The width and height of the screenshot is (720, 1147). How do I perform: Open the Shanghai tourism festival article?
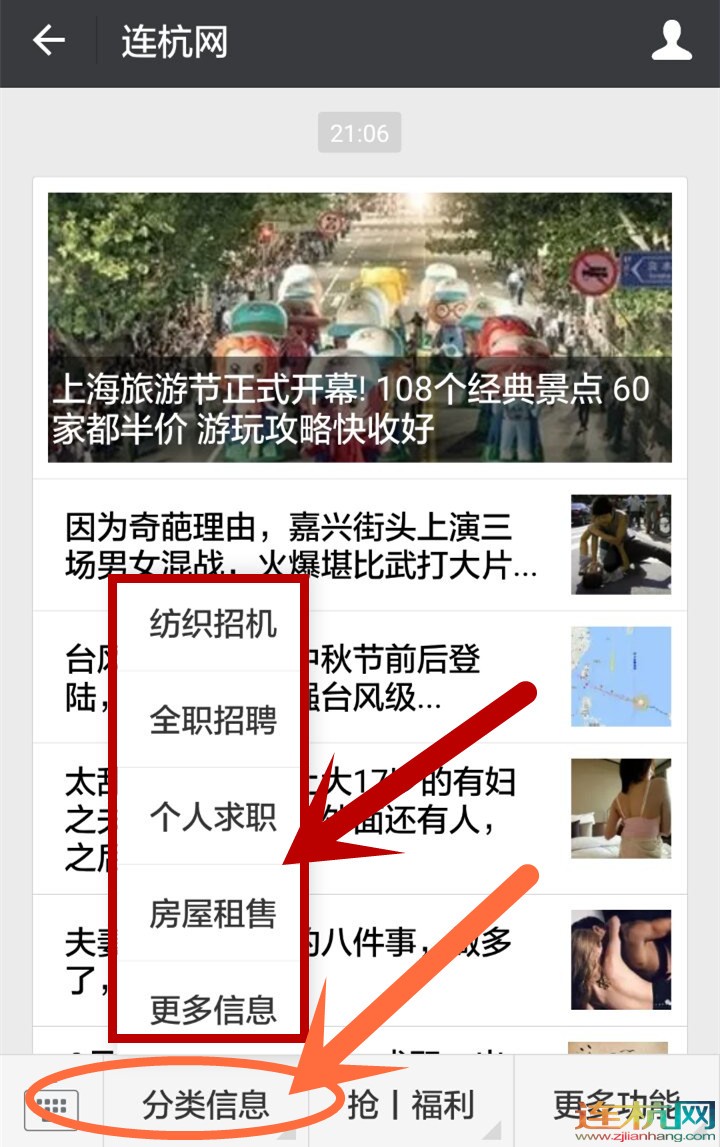coord(360,327)
